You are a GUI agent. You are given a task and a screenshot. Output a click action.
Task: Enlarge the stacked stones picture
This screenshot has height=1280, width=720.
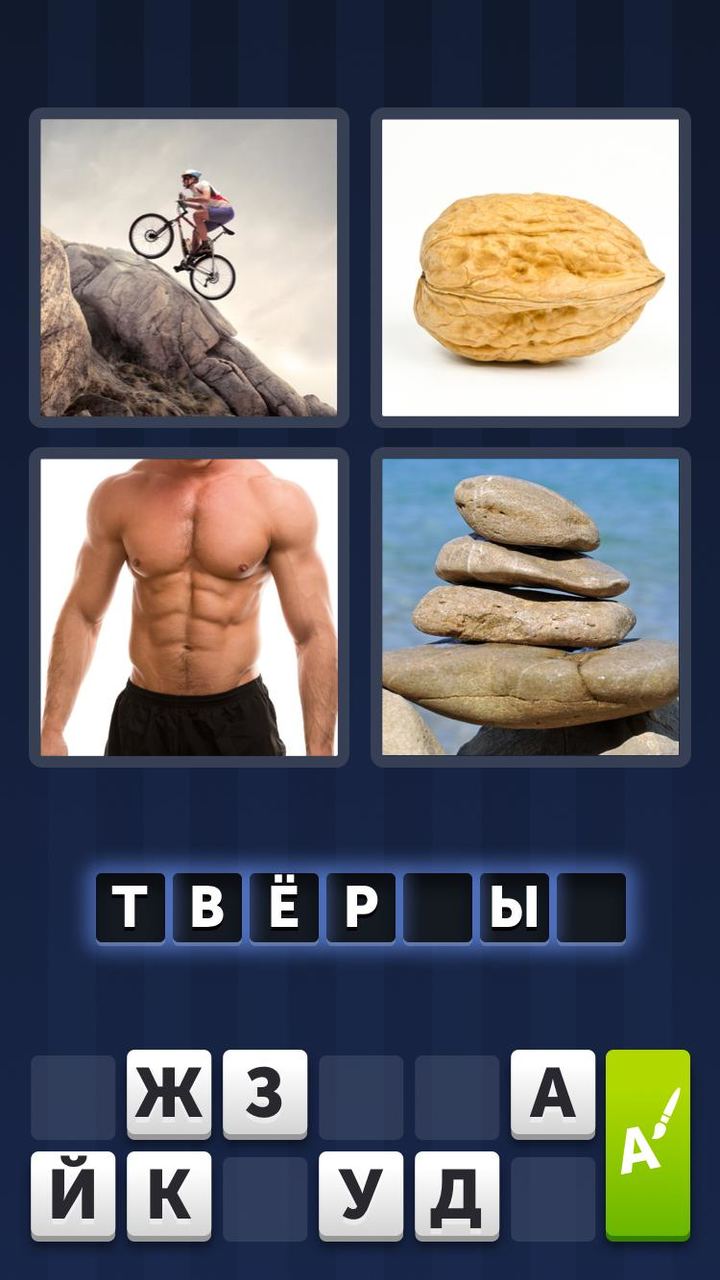530,607
